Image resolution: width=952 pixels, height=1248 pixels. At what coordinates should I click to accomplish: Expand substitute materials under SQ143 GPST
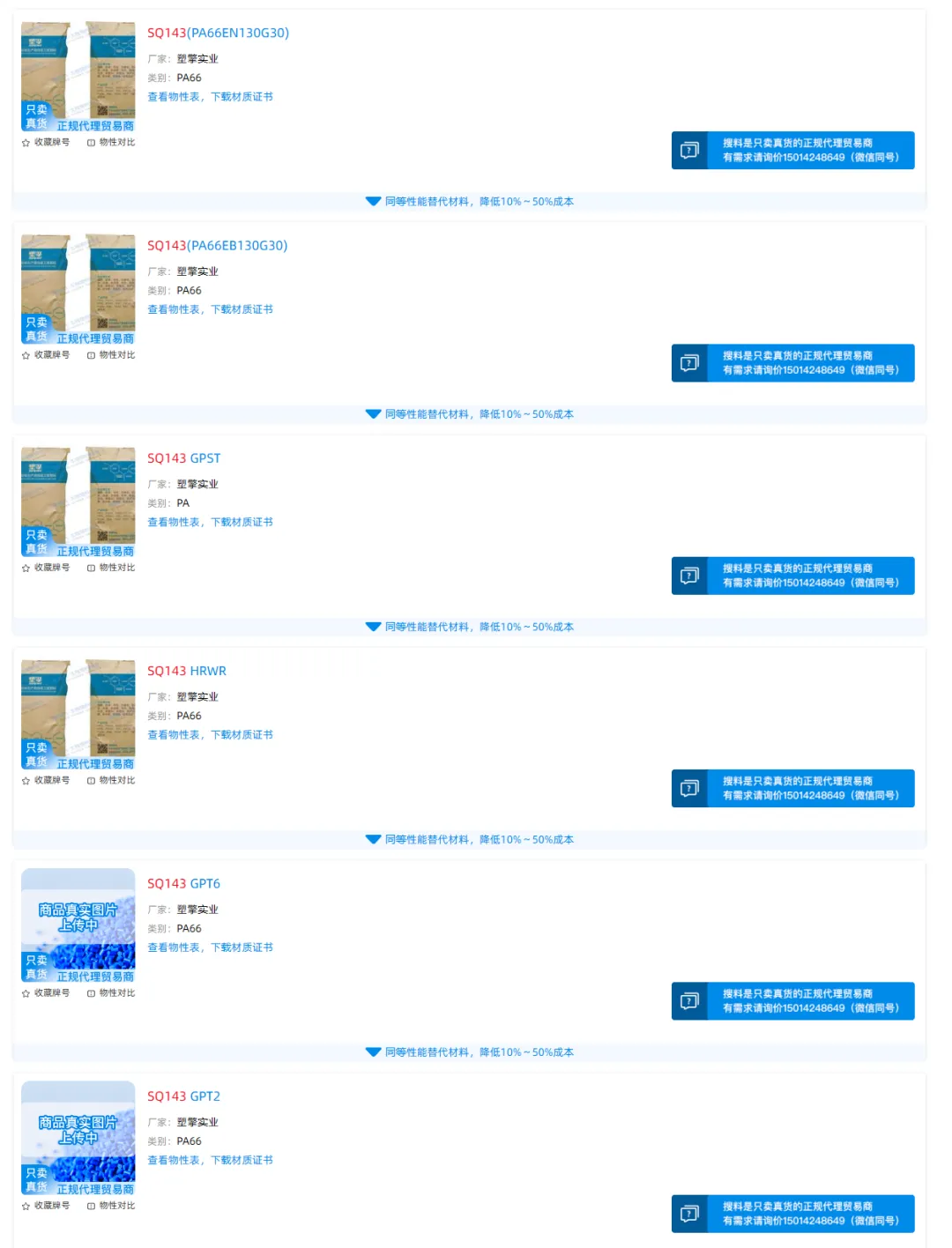point(470,627)
